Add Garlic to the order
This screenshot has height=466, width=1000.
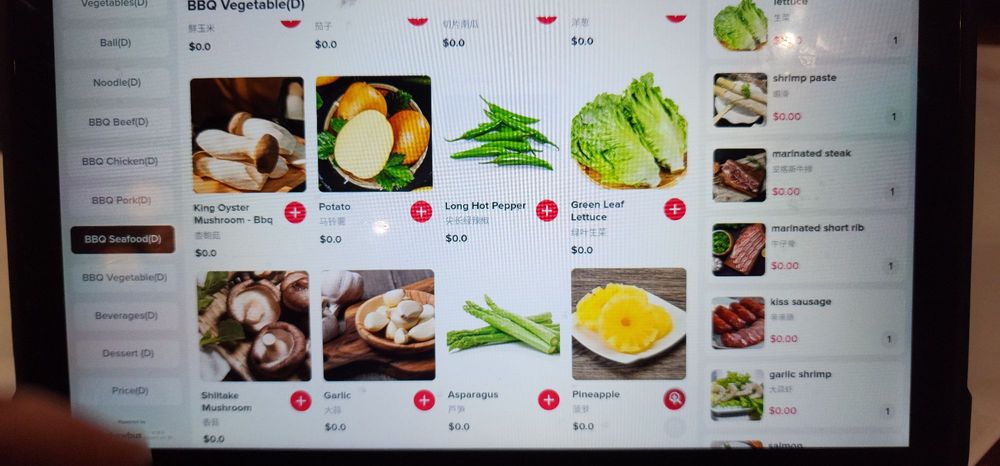[x=424, y=400]
